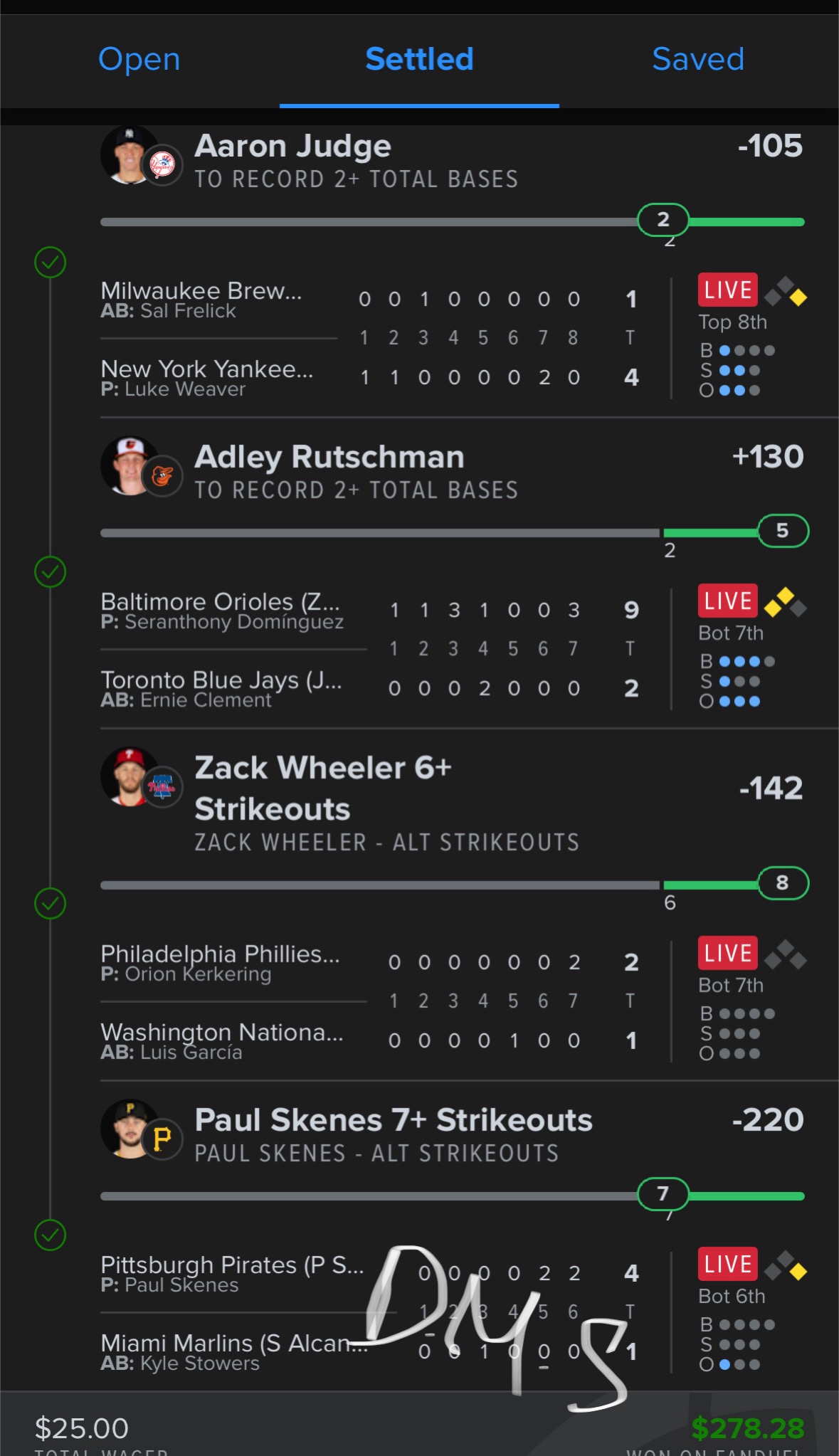839x1456 pixels.
Task: Select the Settled tab
Action: click(419, 60)
